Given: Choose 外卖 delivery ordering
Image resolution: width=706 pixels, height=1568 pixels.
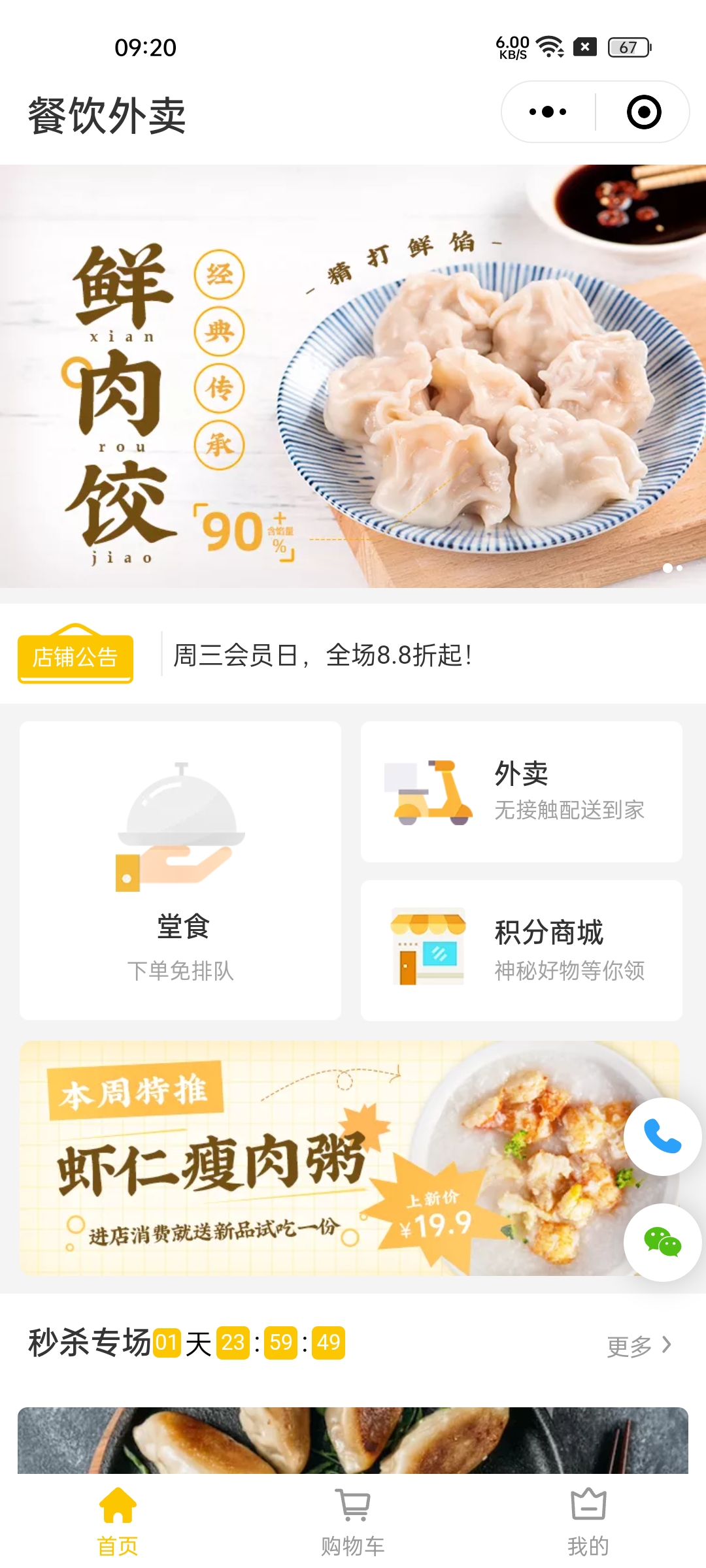Looking at the screenshot, I should coord(522,792).
